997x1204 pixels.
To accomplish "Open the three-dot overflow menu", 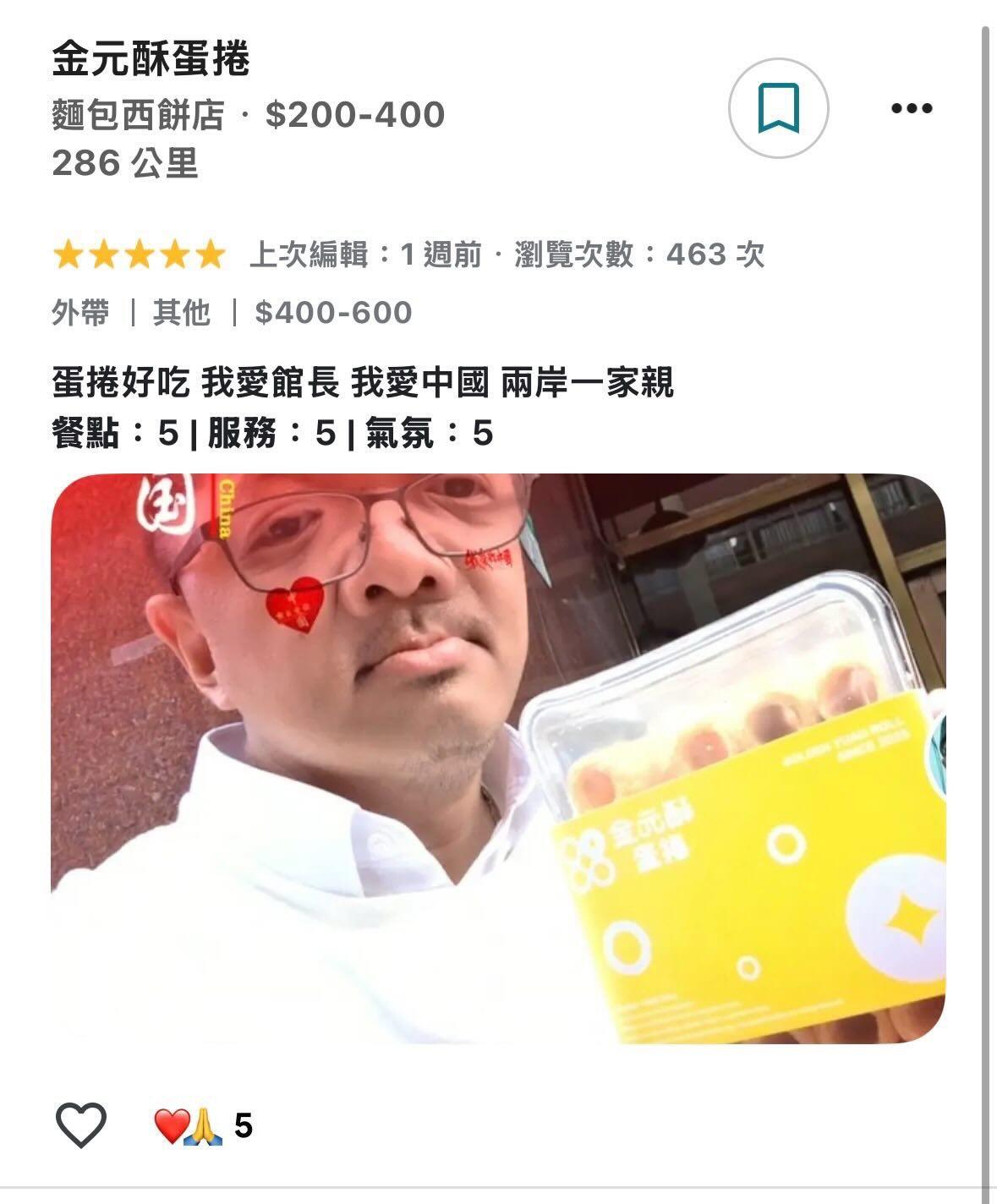I will [x=912, y=108].
